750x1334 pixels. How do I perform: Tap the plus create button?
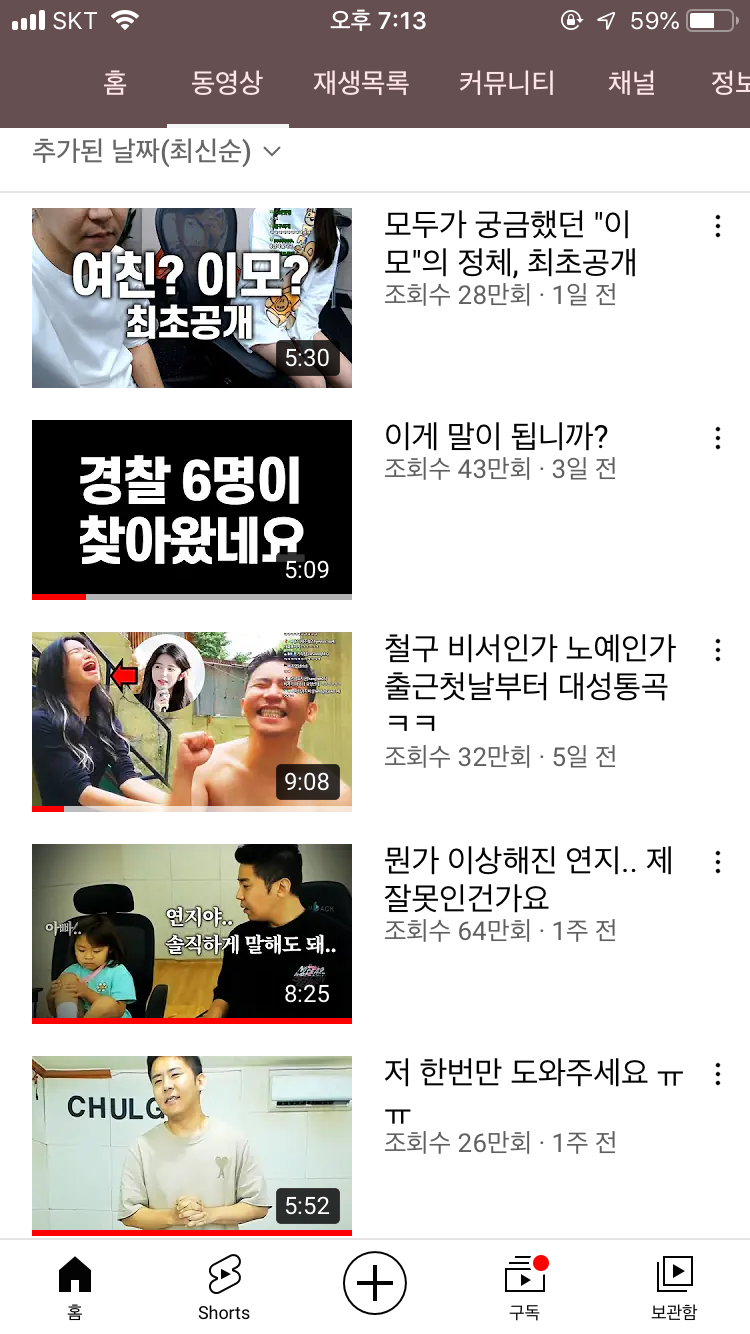coord(375,1282)
